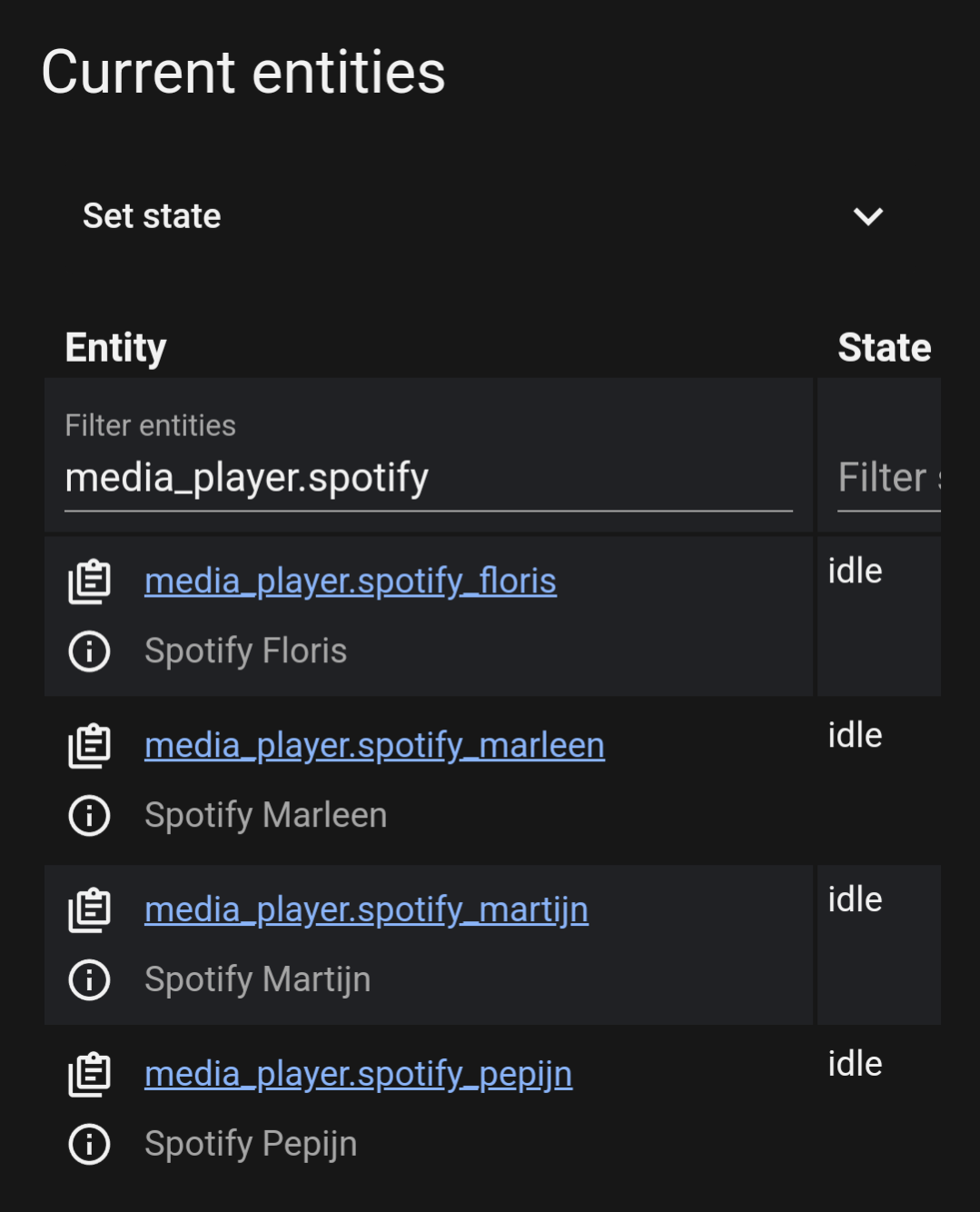Viewport: 980px width, 1212px height.
Task: Click the State column header
Action: pyautogui.click(x=884, y=347)
